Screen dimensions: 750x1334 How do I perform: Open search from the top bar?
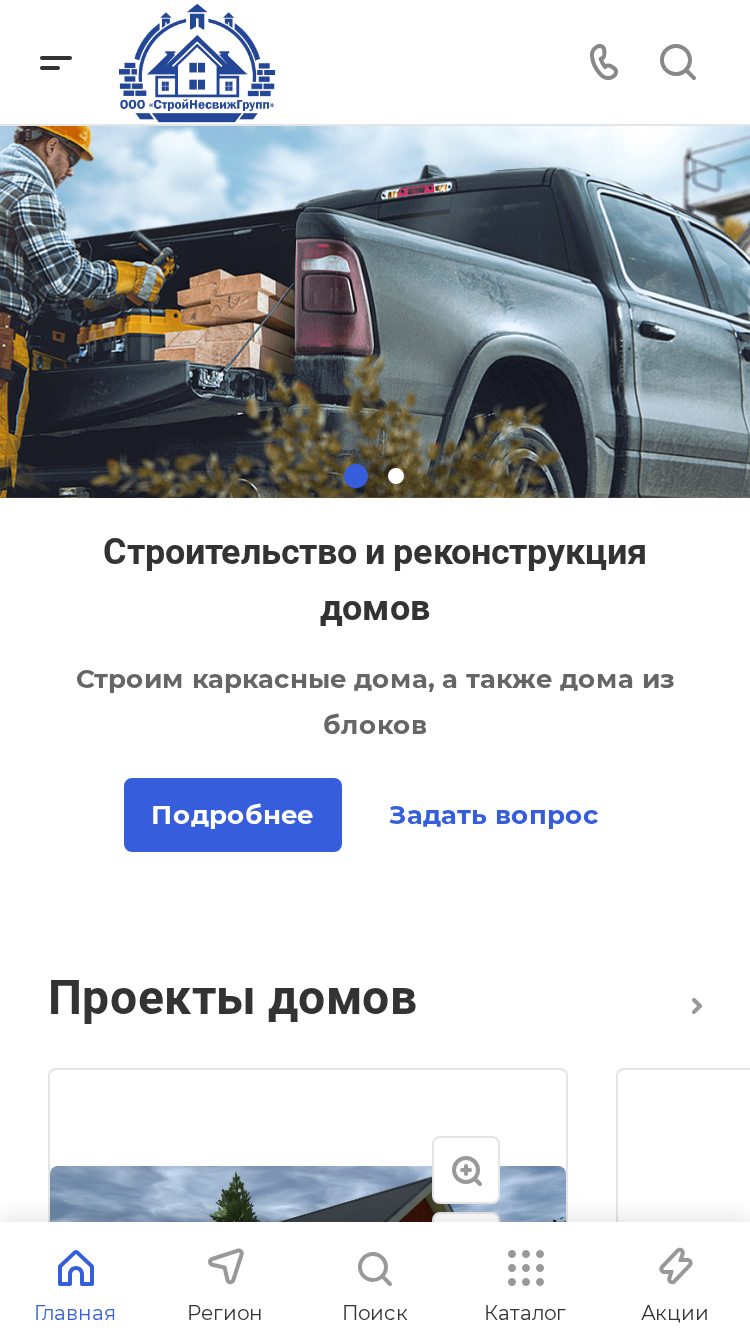click(x=678, y=63)
